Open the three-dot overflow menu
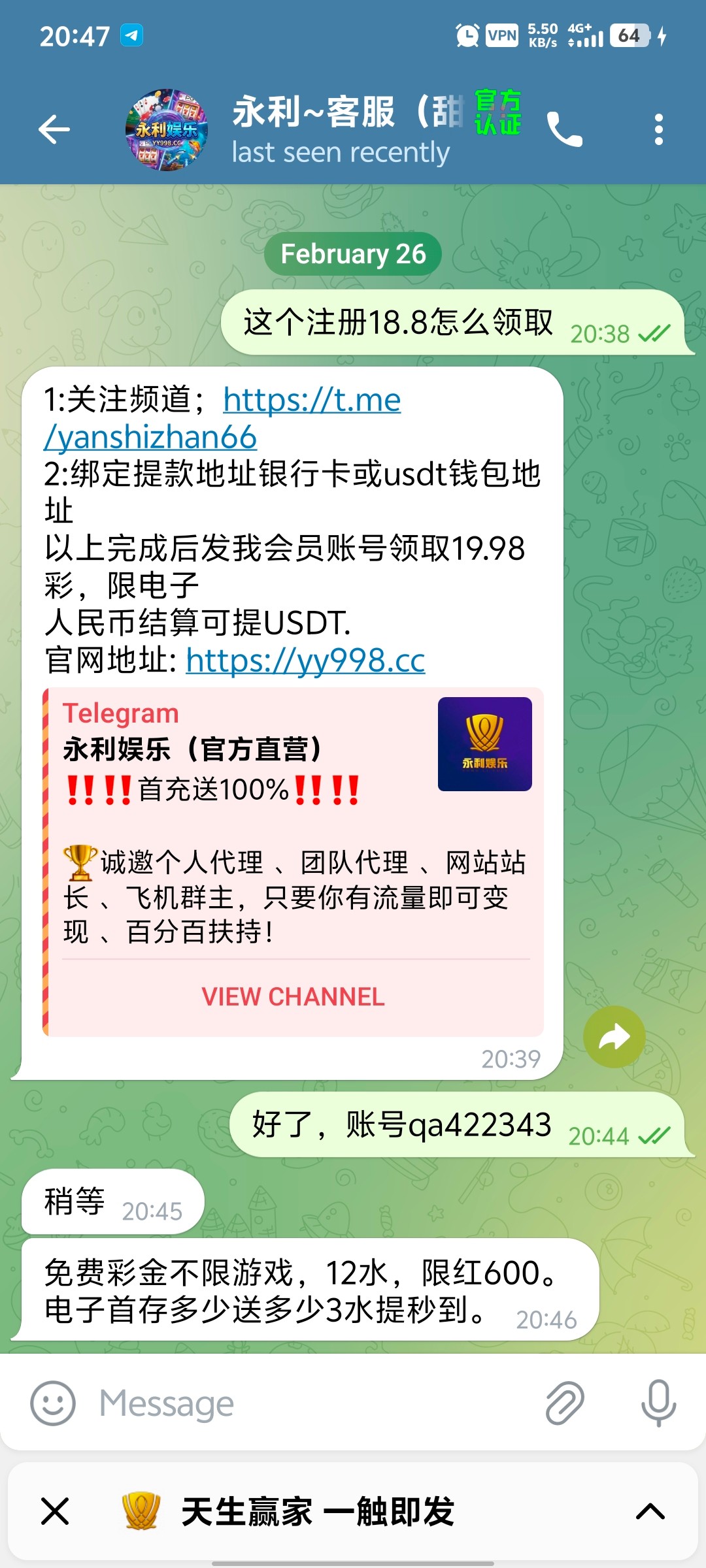 click(x=658, y=129)
